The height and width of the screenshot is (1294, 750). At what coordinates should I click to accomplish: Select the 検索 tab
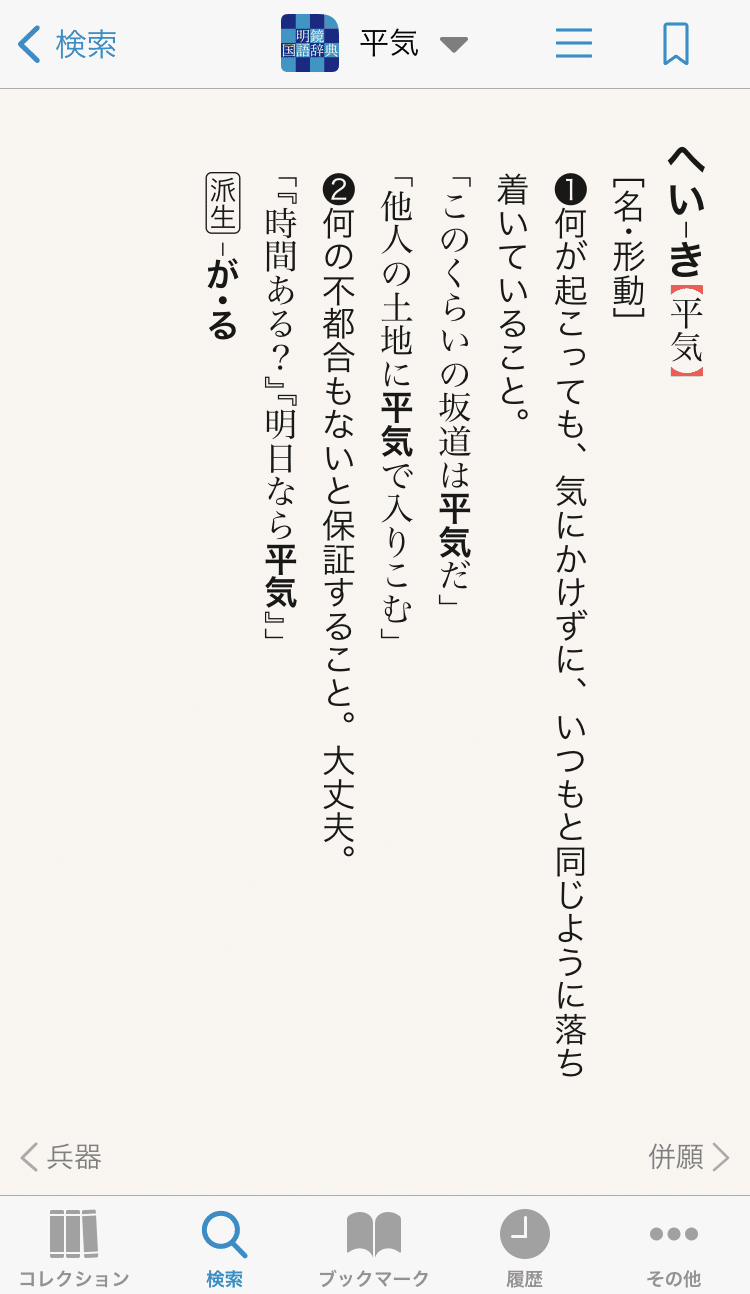pos(224,1248)
